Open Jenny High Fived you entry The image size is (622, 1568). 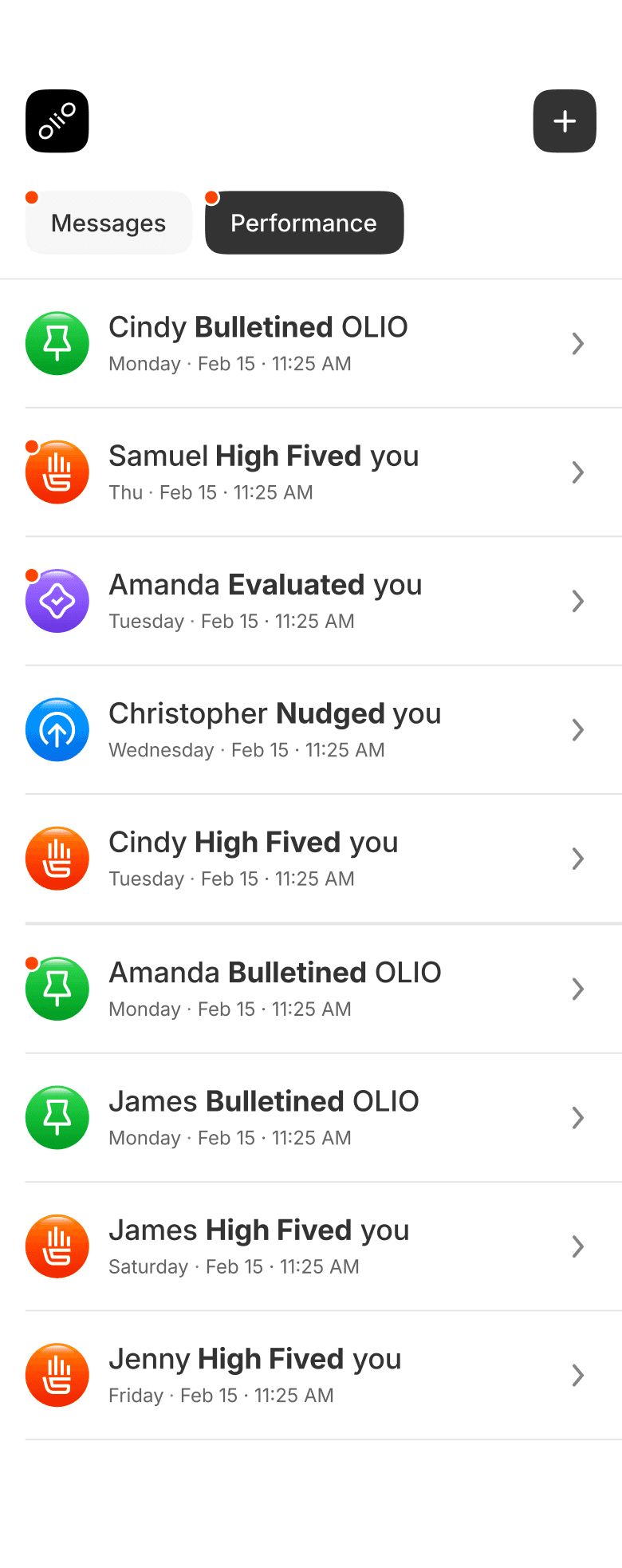tap(311, 1376)
